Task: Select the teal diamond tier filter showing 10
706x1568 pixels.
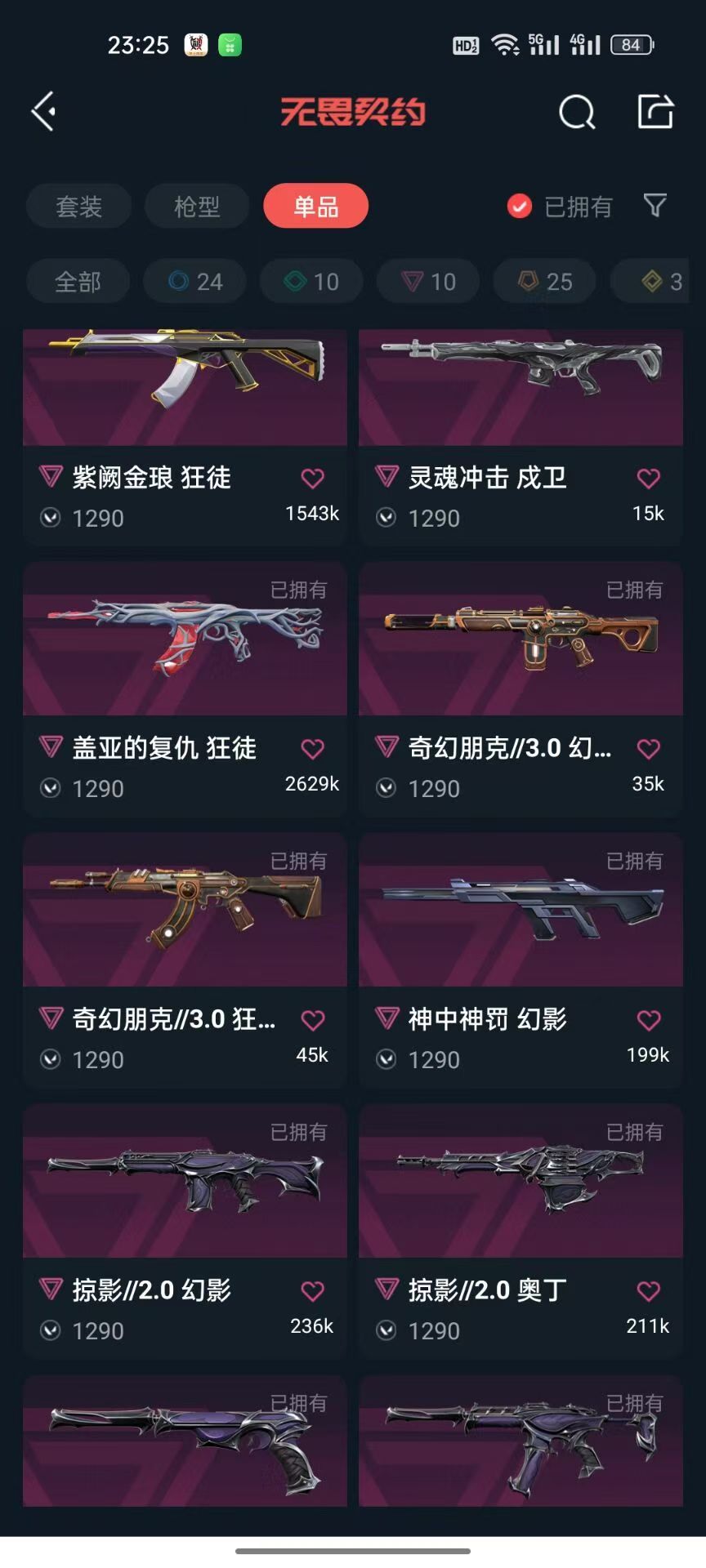Action: click(311, 281)
